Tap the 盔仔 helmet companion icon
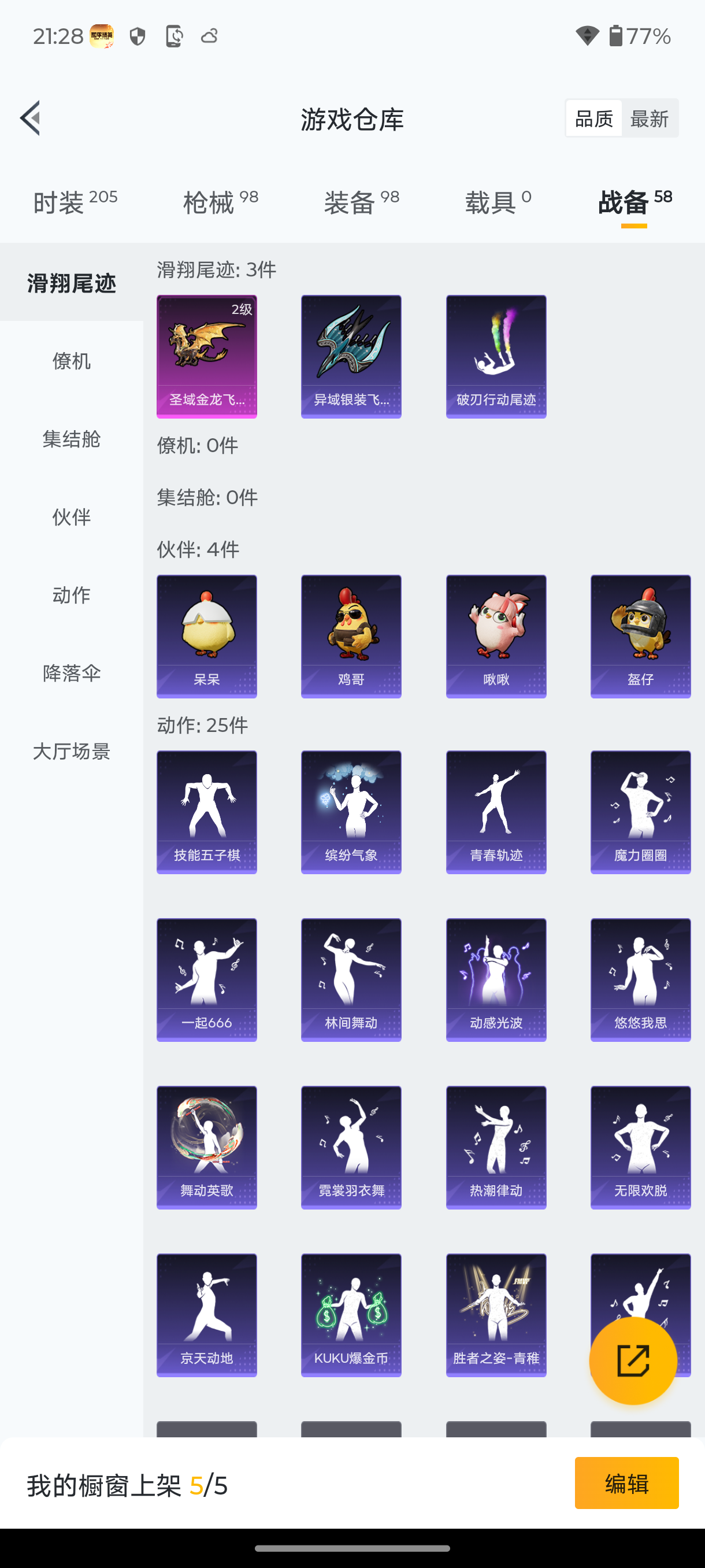Screen dimensions: 705x1568 pyautogui.click(x=640, y=636)
